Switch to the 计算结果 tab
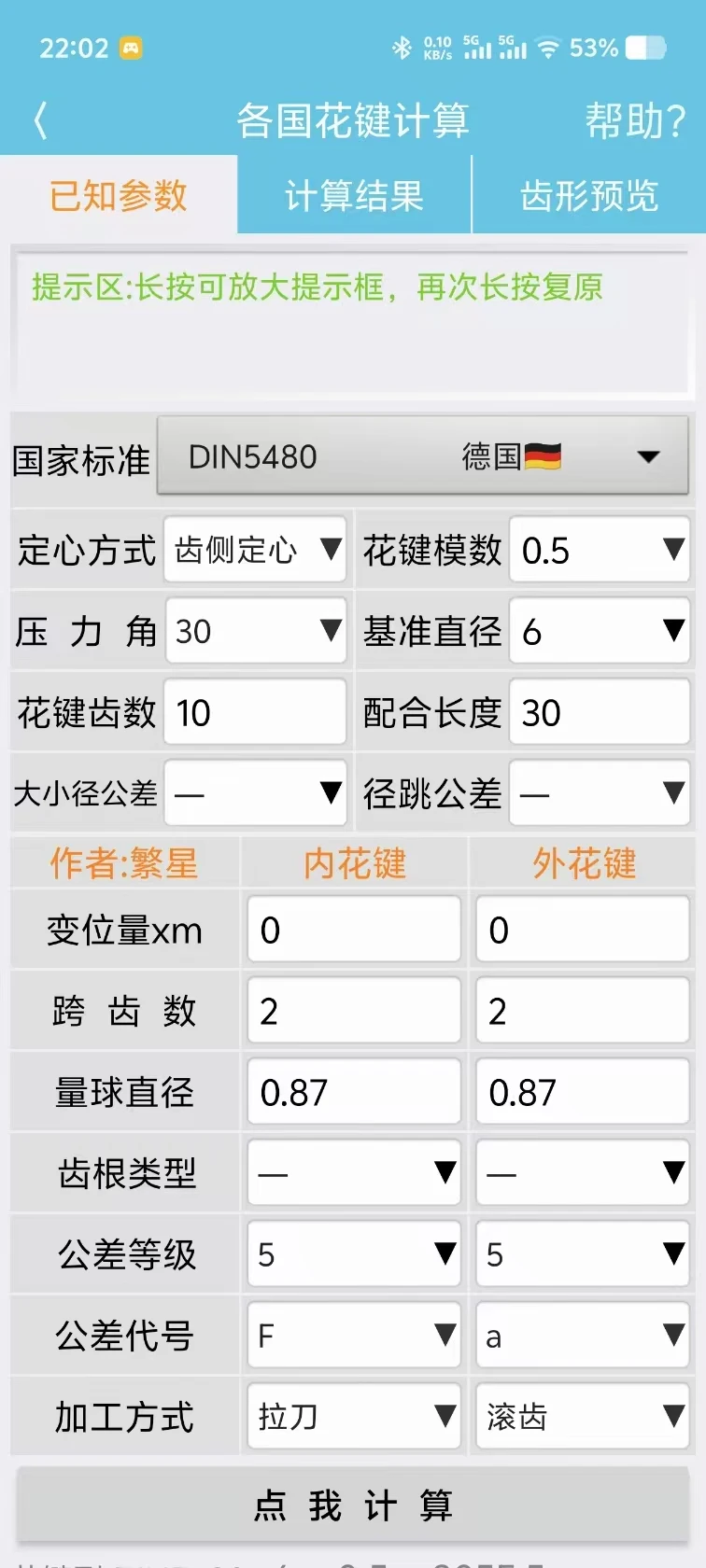 pos(353,195)
